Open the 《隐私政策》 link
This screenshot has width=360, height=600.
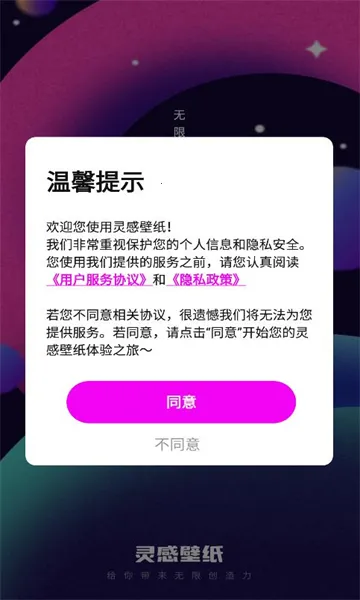tap(206, 280)
